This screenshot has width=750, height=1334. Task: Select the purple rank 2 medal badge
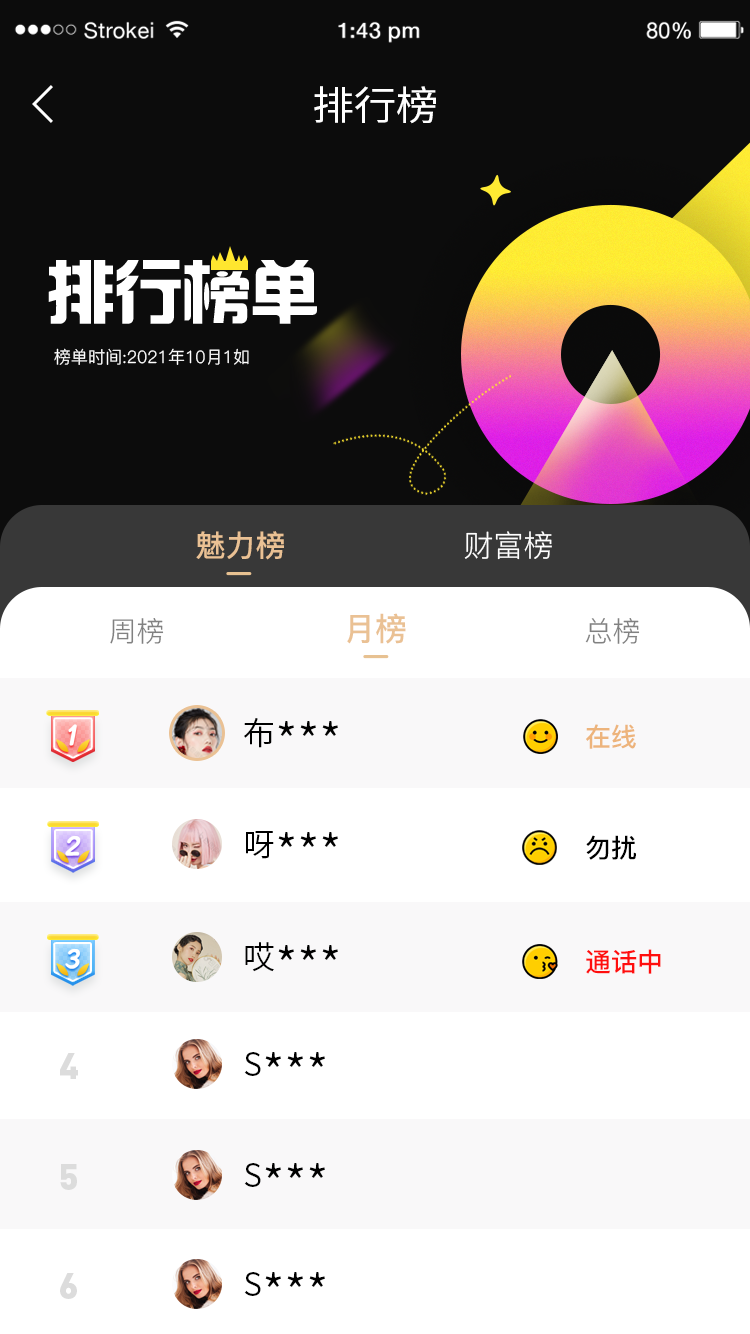pos(72,845)
